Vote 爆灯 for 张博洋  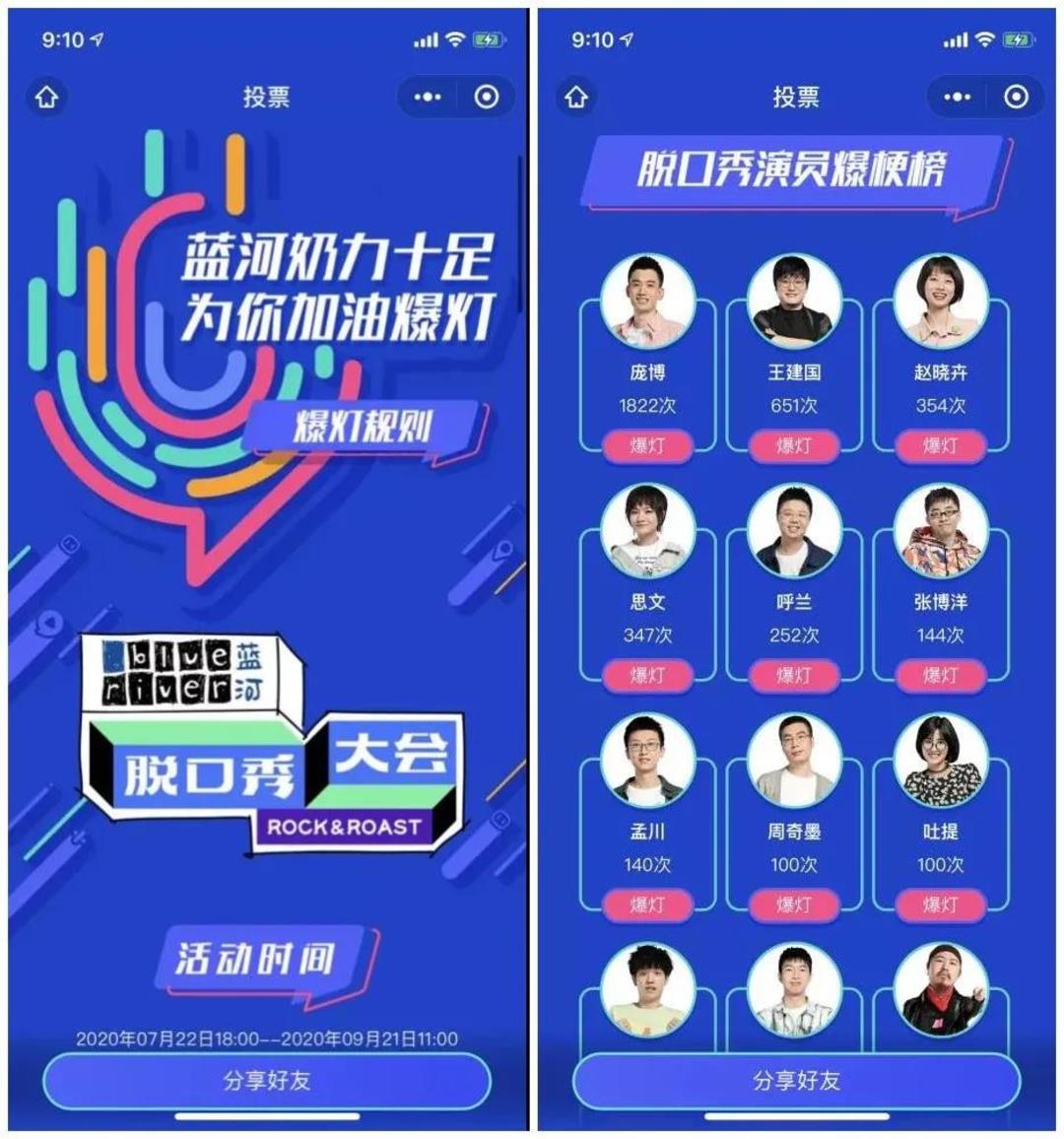940,676
